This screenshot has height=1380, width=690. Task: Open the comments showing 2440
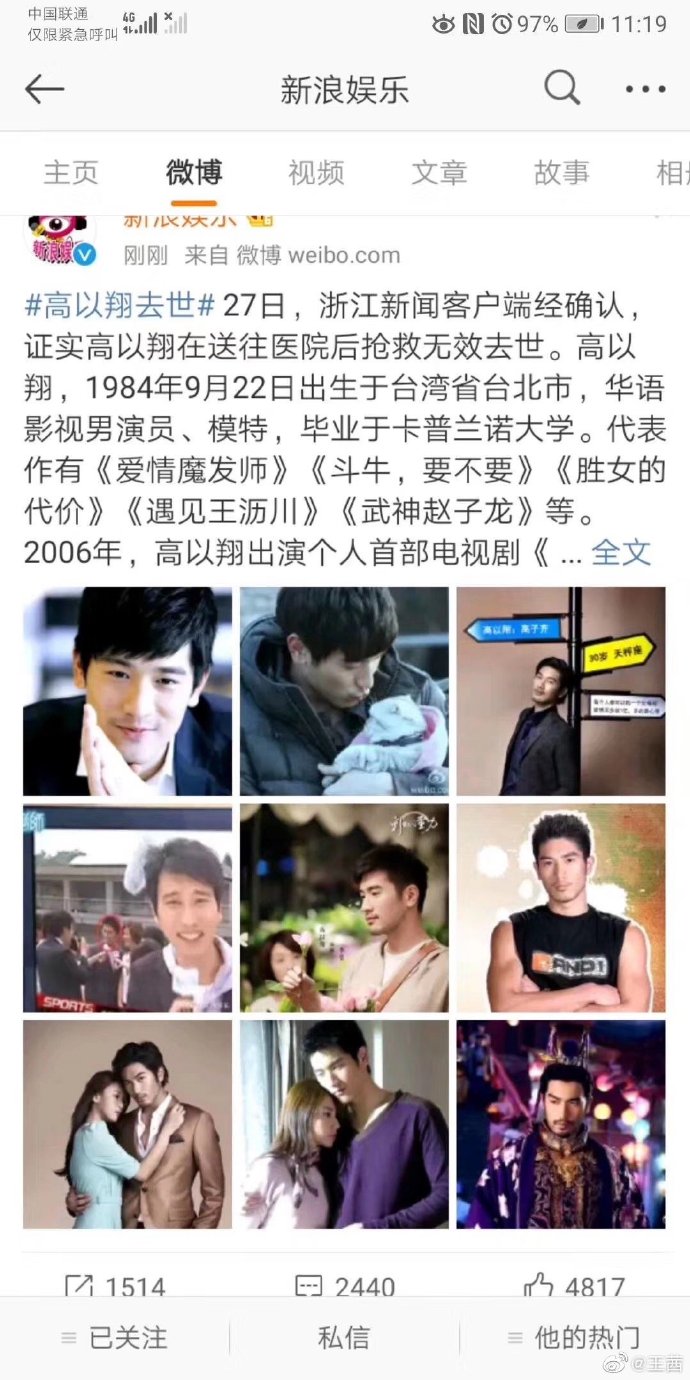[x=345, y=1284]
